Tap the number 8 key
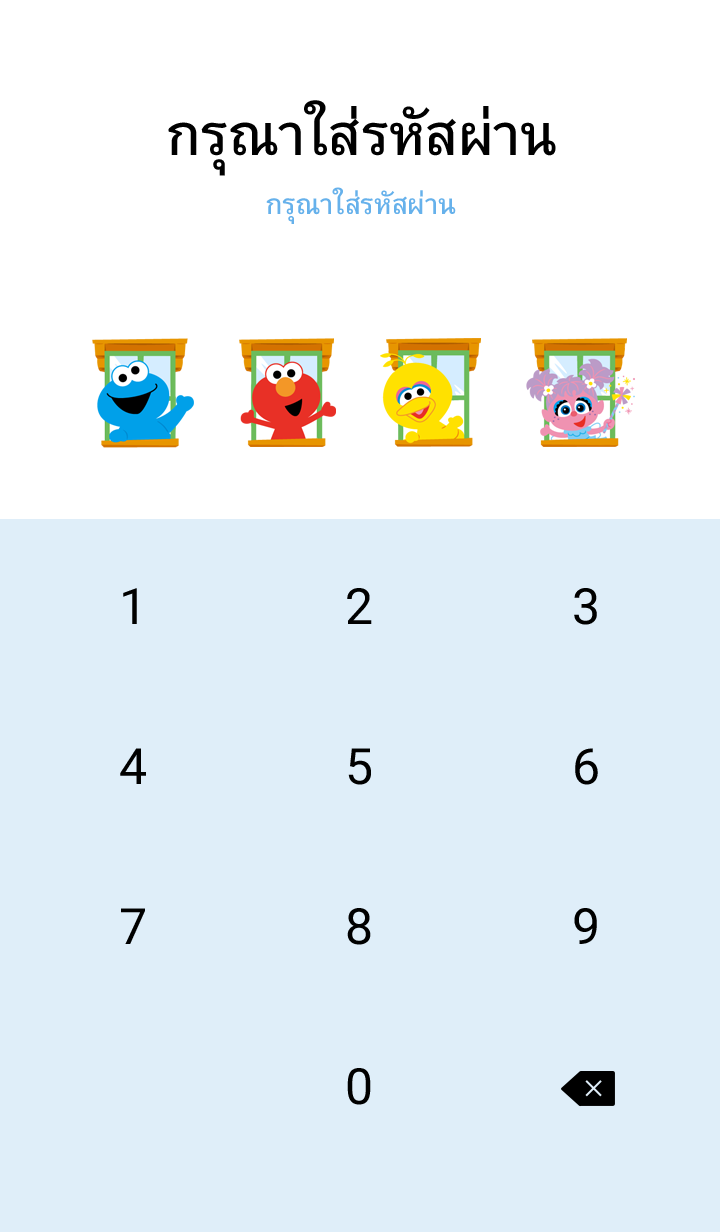 tap(359, 927)
